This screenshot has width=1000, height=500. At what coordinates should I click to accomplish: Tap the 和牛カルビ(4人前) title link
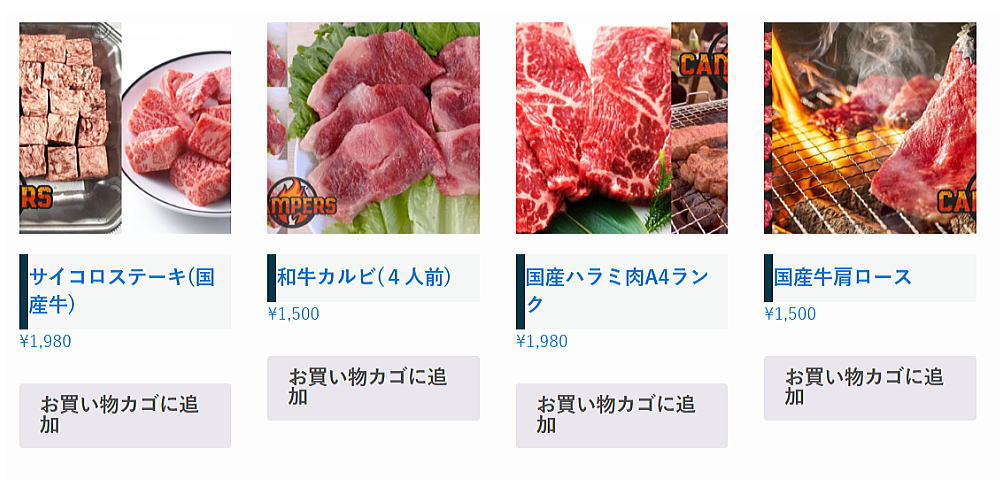364,277
